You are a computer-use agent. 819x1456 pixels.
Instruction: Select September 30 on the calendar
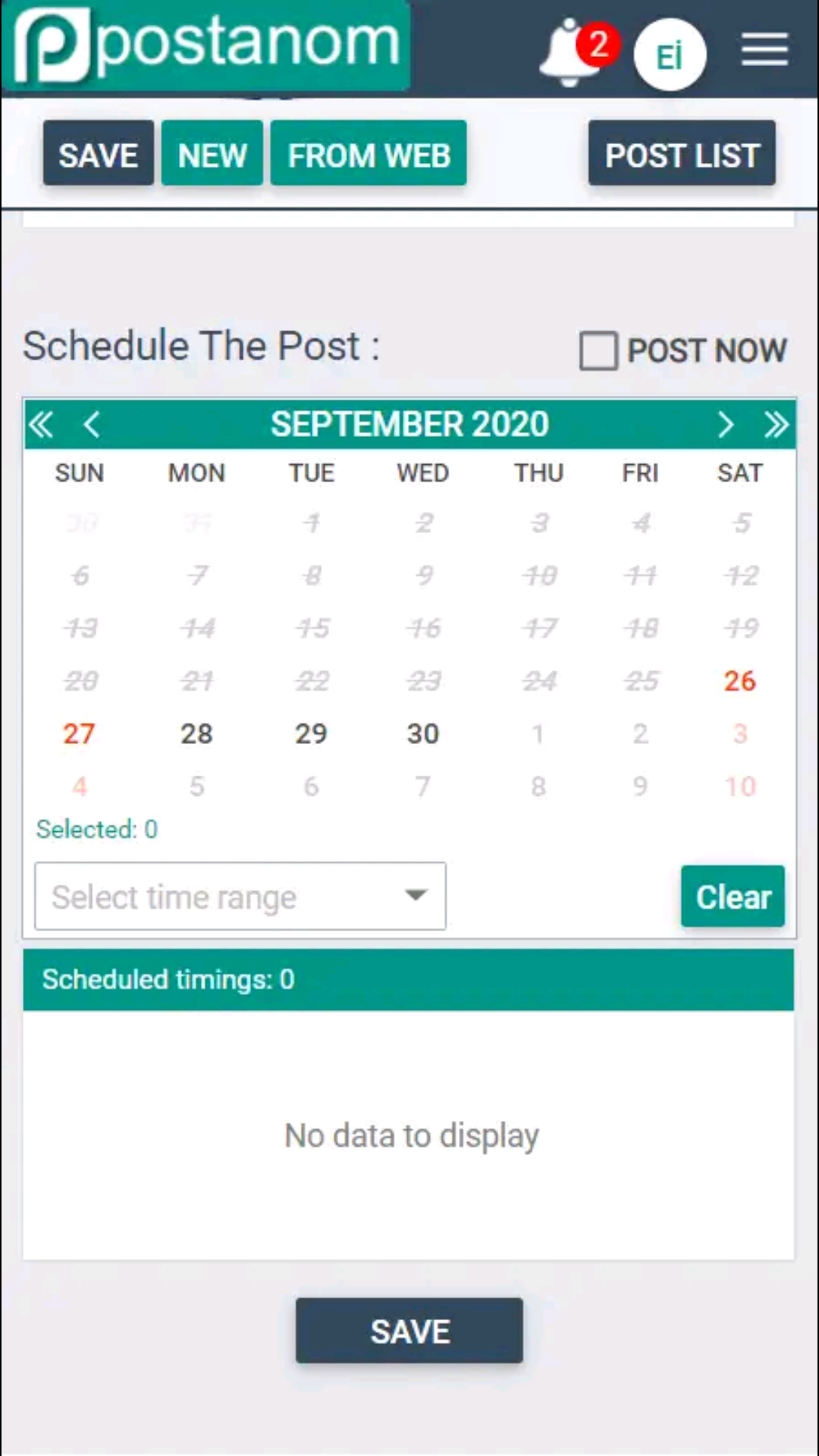coord(422,734)
